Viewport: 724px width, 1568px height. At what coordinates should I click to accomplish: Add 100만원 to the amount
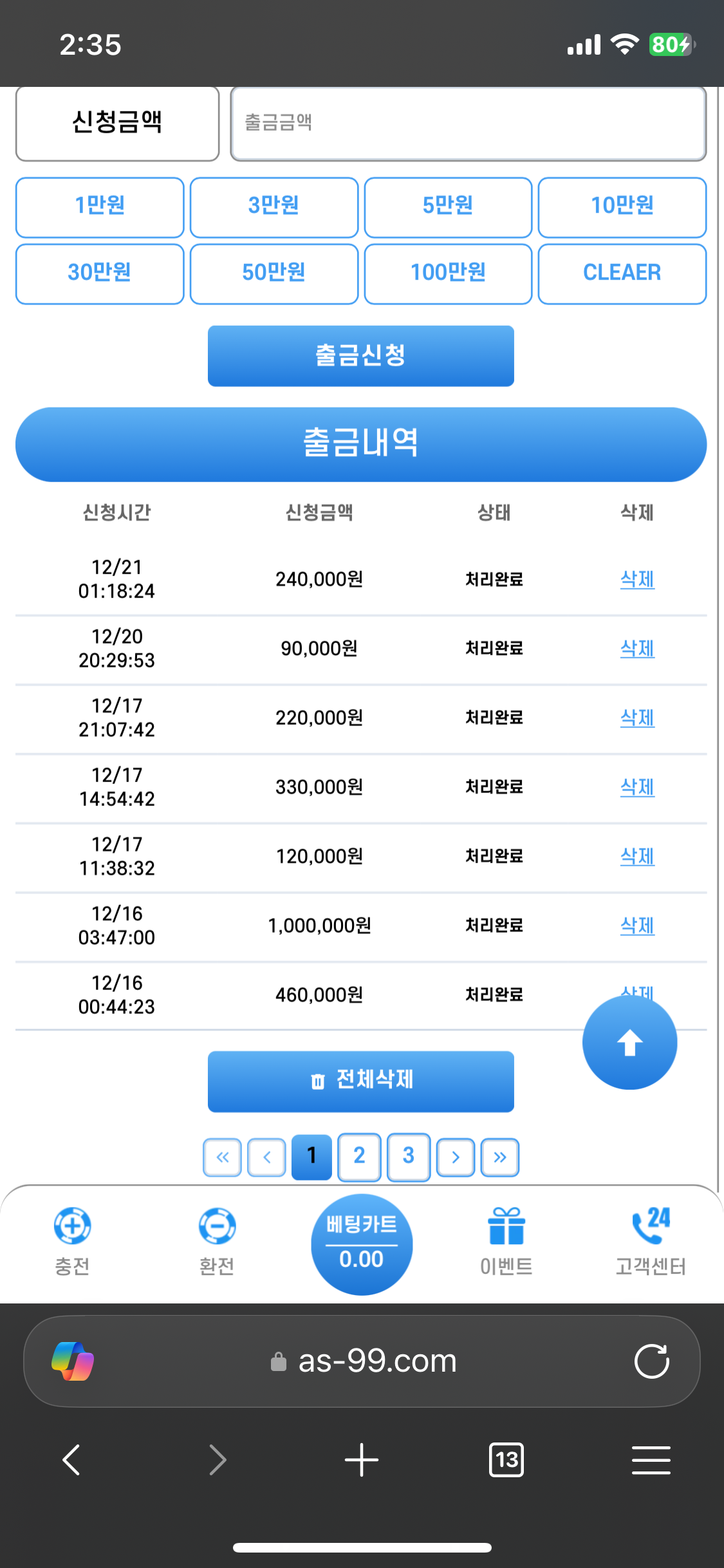tap(448, 274)
